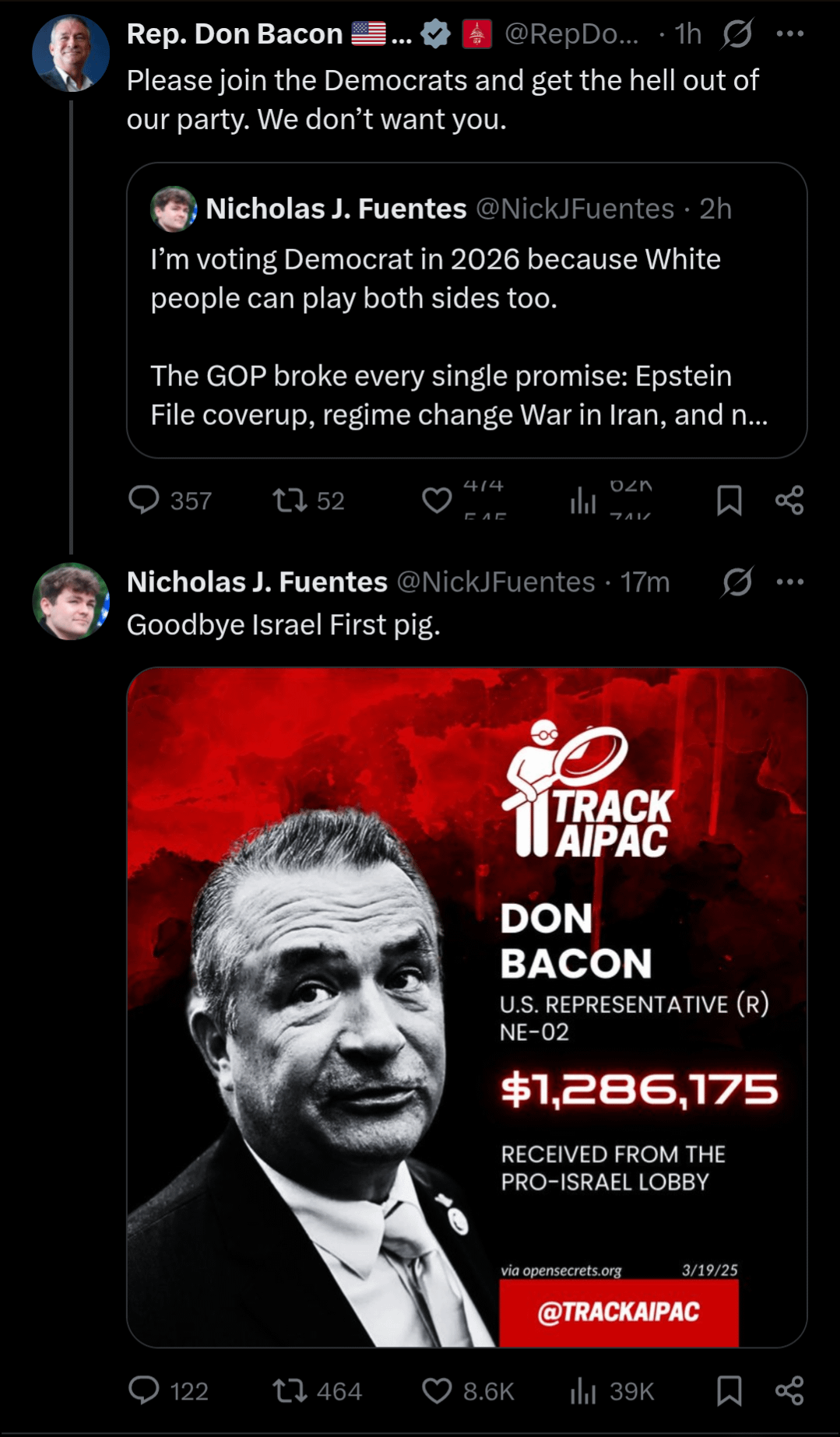Open overflow menu on the Goodbye reply
The height and width of the screenshot is (1437, 840).
tap(789, 581)
